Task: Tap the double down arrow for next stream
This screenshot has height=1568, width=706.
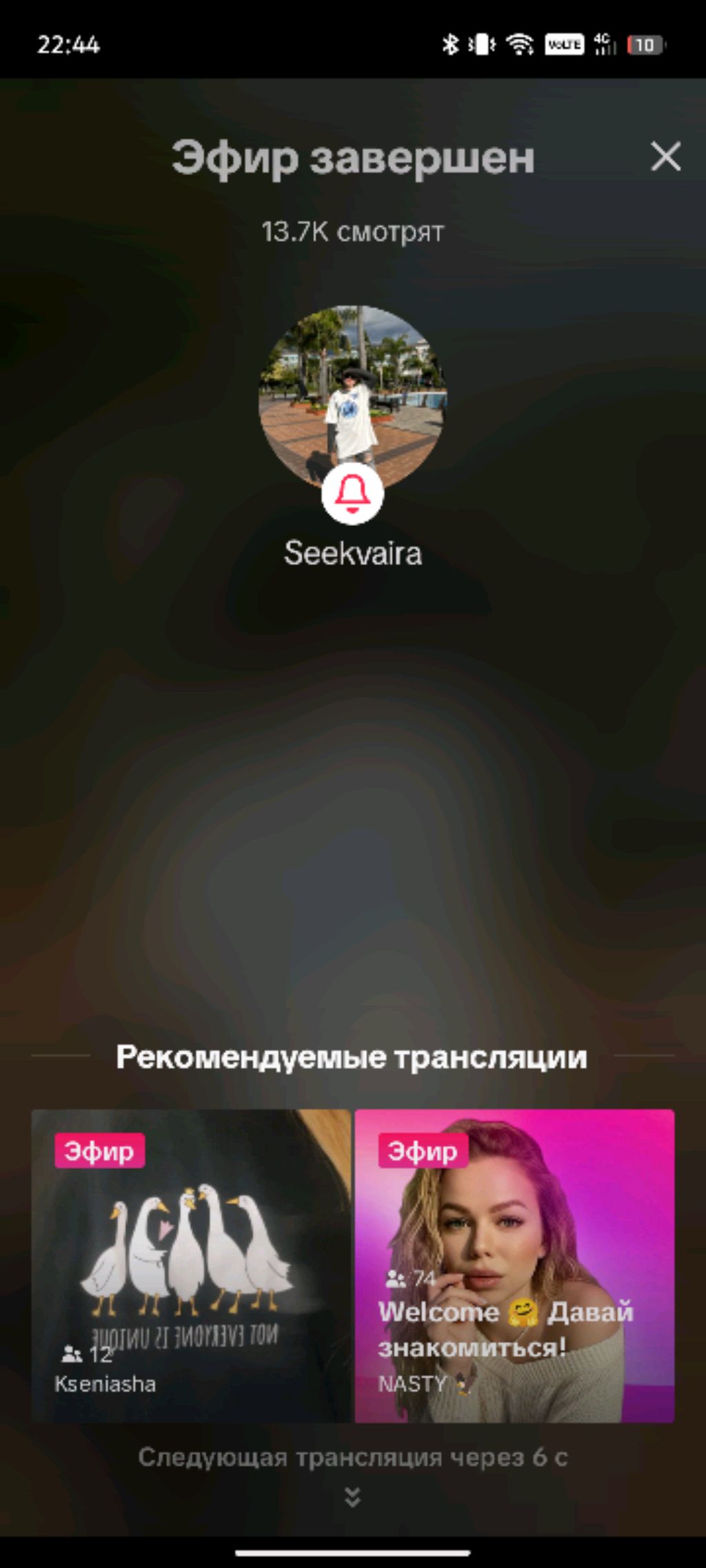Action: 352,1497
